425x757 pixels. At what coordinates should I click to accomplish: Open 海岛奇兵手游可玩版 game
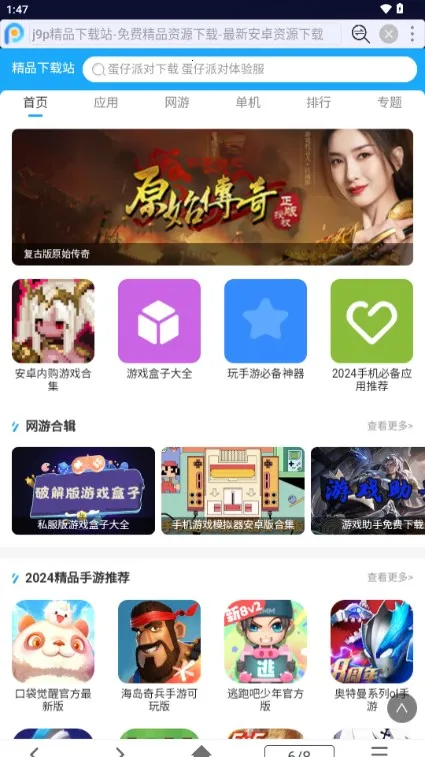click(159, 656)
